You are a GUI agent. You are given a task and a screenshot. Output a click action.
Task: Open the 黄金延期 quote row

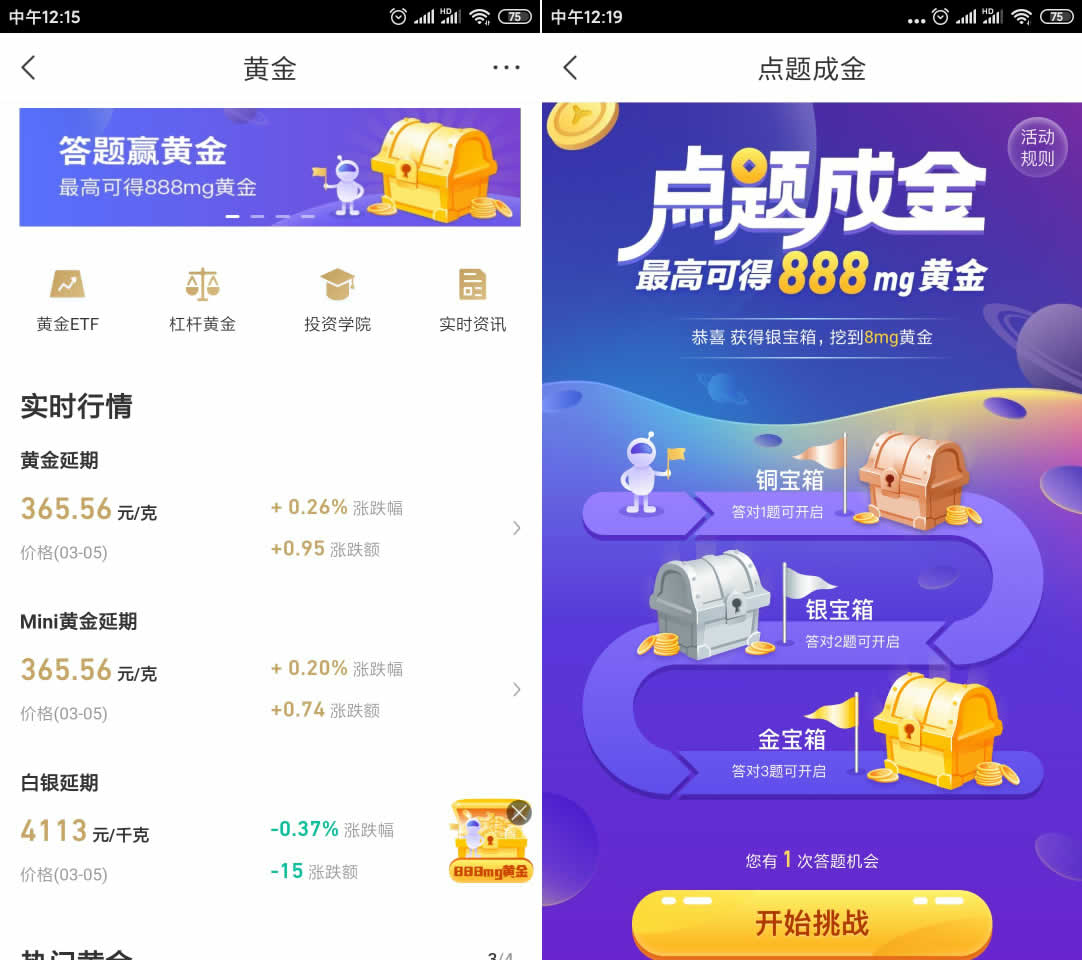tap(270, 528)
